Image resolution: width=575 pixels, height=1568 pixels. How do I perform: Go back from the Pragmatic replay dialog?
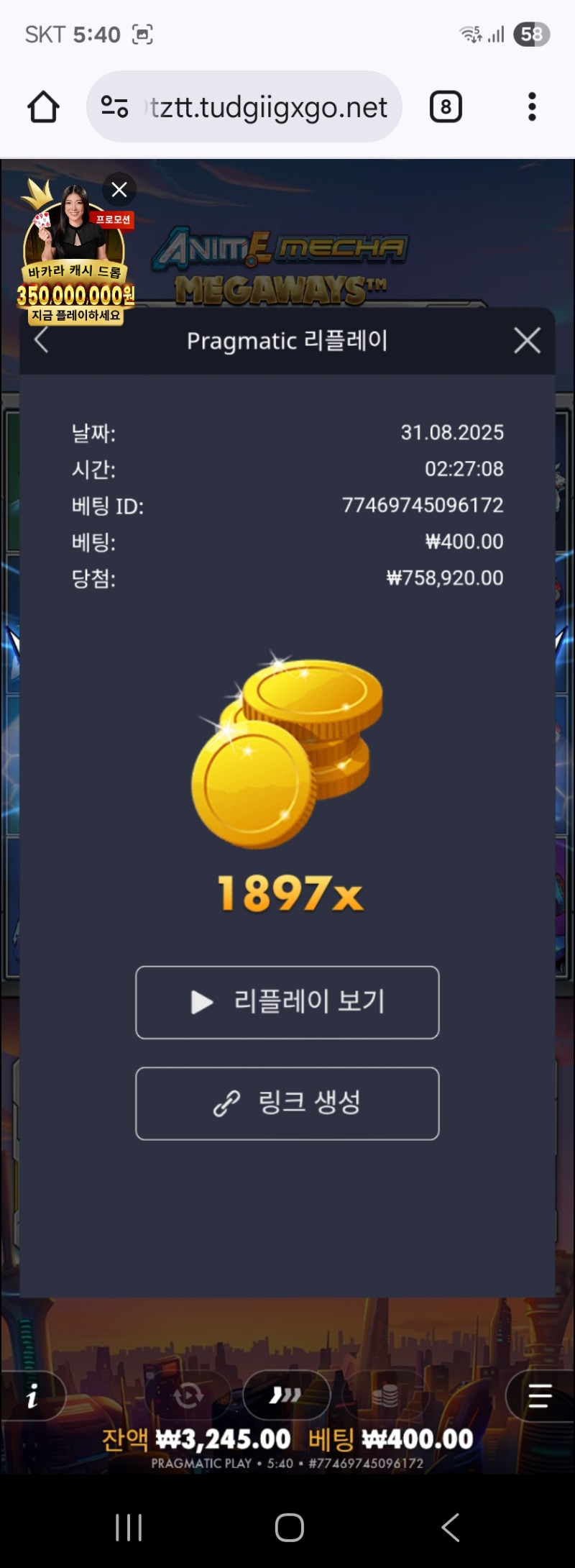click(42, 340)
